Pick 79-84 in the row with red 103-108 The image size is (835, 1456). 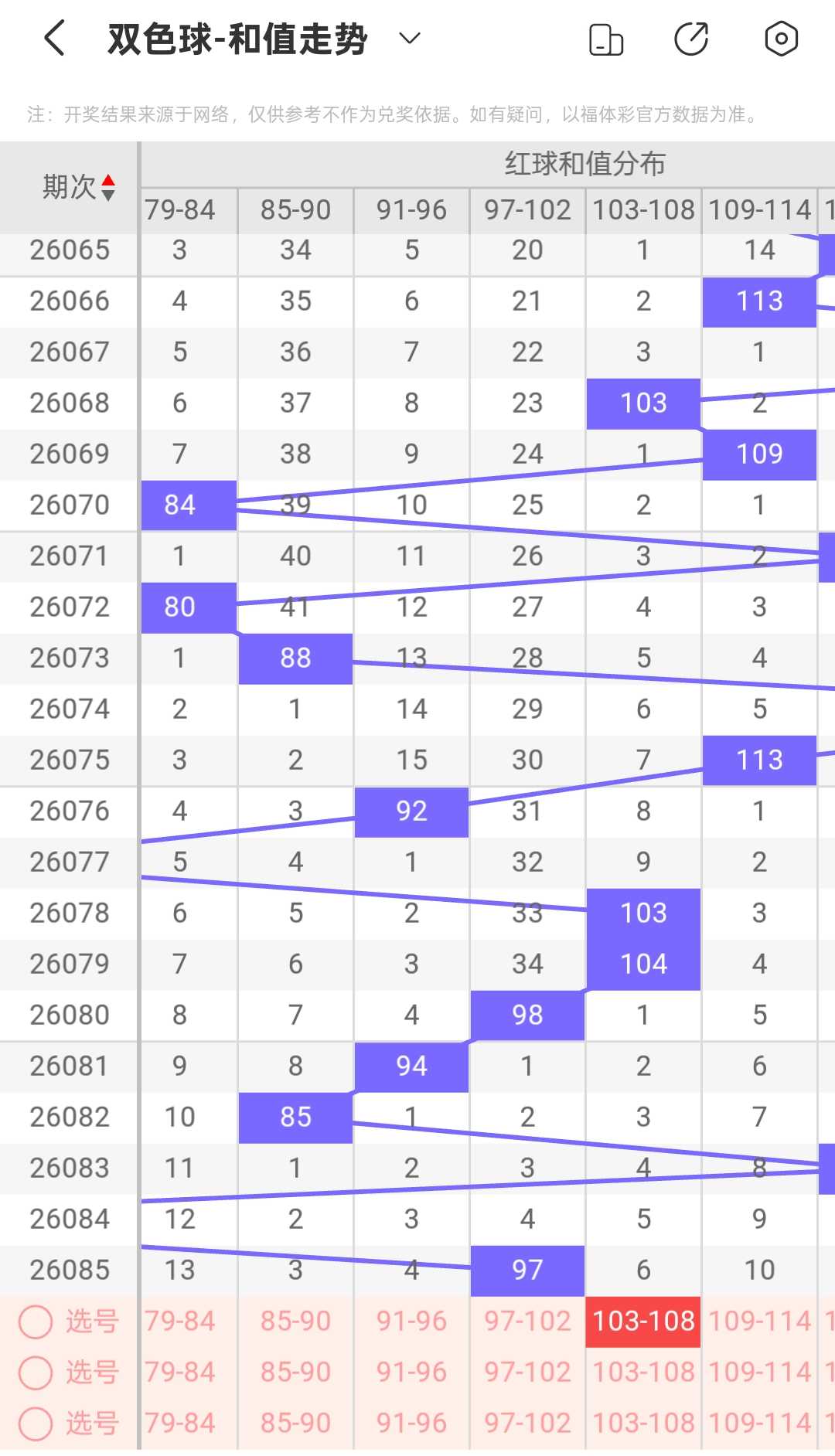pyautogui.click(x=180, y=1322)
